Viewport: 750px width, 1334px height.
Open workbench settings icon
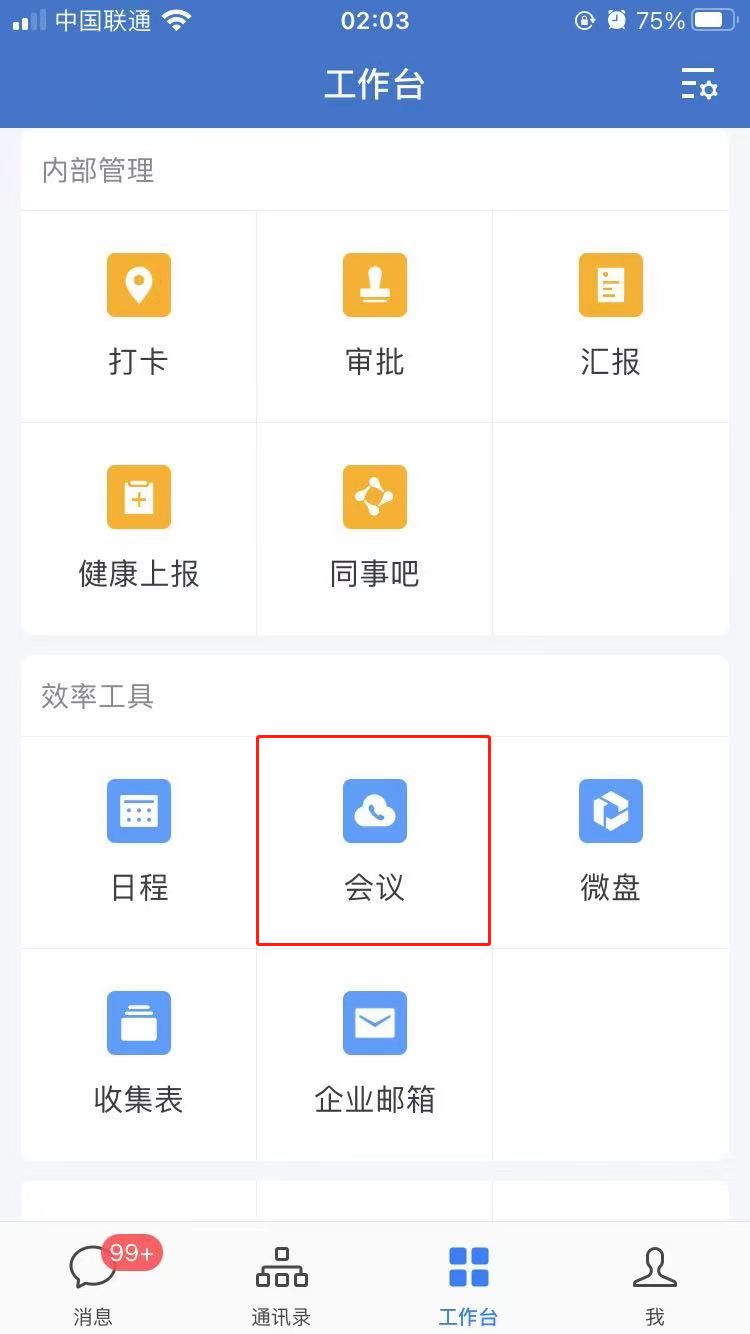pyautogui.click(x=698, y=84)
